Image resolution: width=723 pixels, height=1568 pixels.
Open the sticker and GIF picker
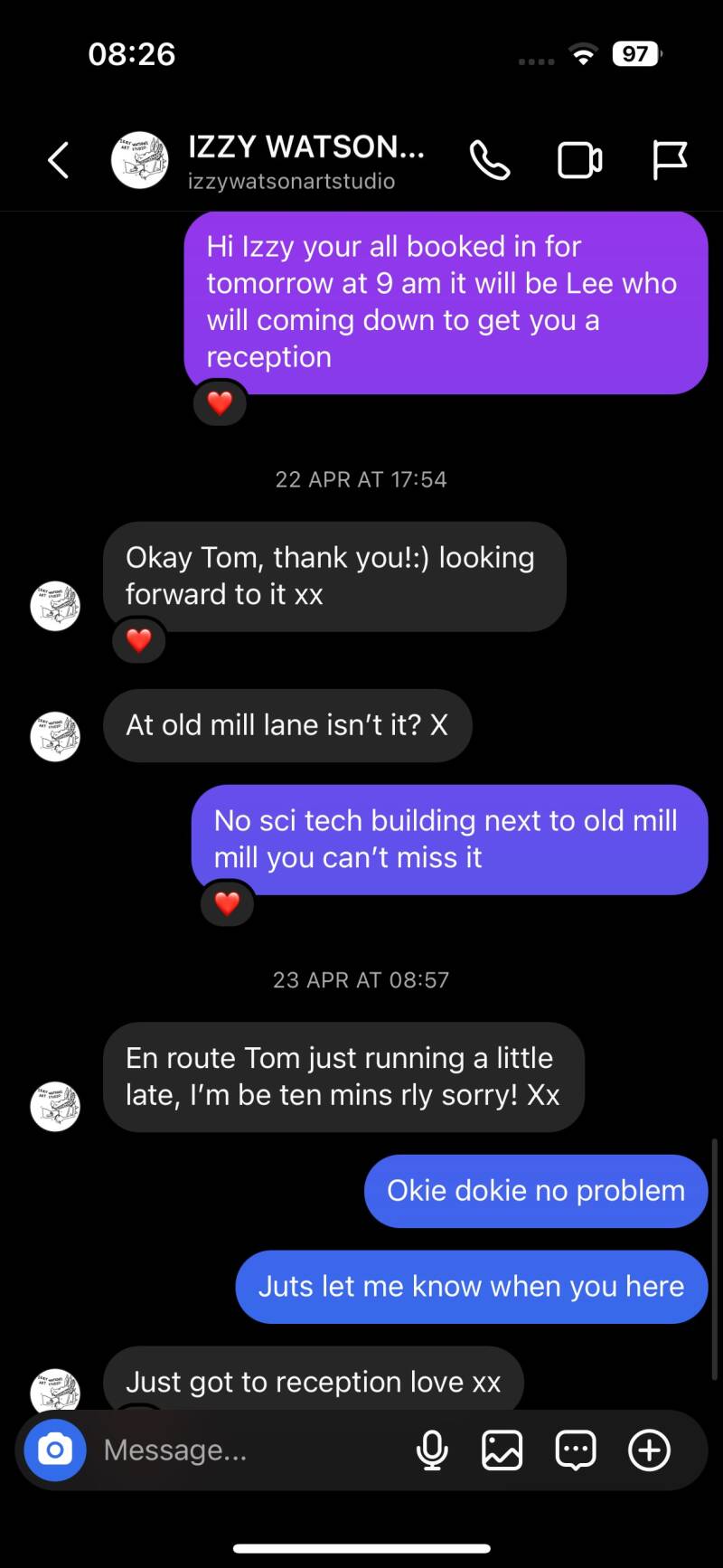(576, 1450)
